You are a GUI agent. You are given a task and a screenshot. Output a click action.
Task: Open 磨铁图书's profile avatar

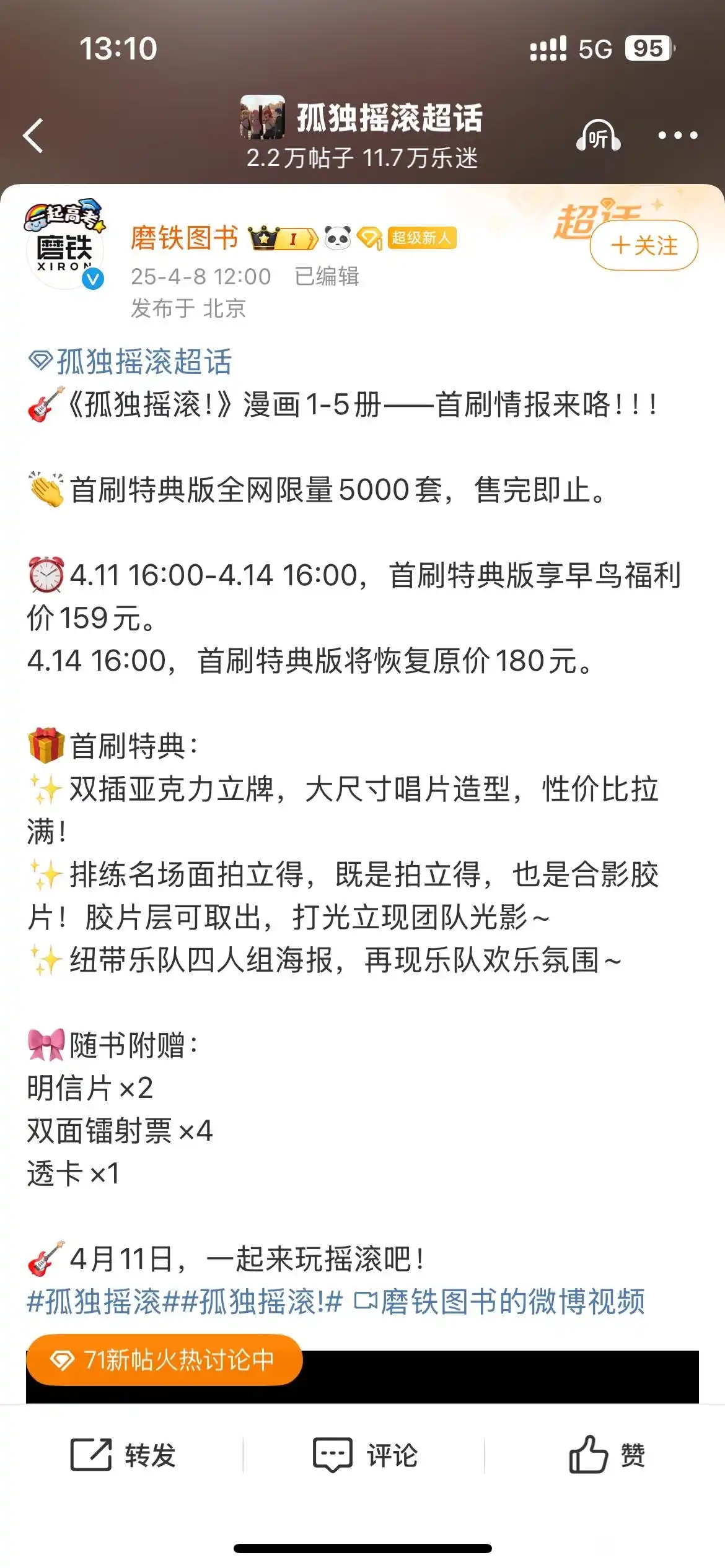tap(65, 246)
